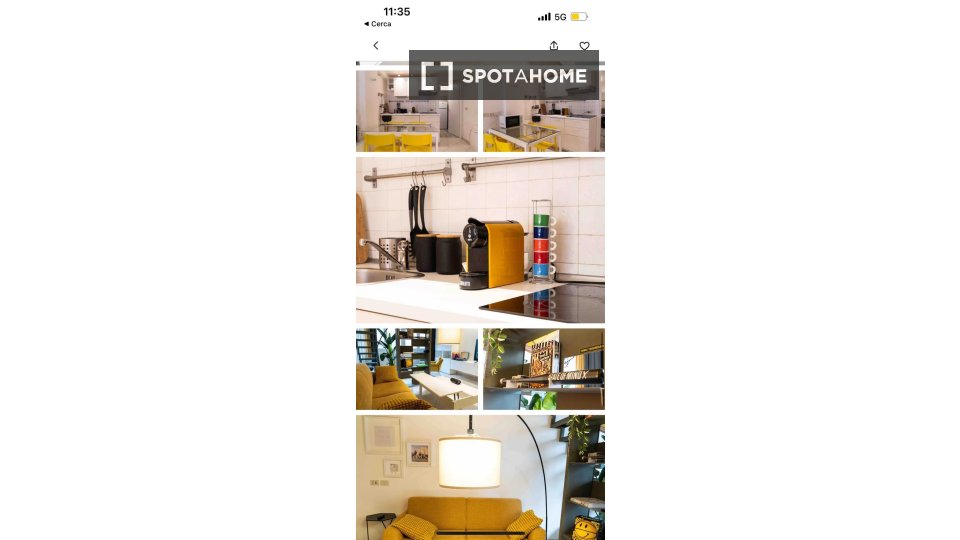The image size is (960, 540).
Task: Open the yellow sofa lamp photo
Action: pyautogui.click(x=480, y=478)
